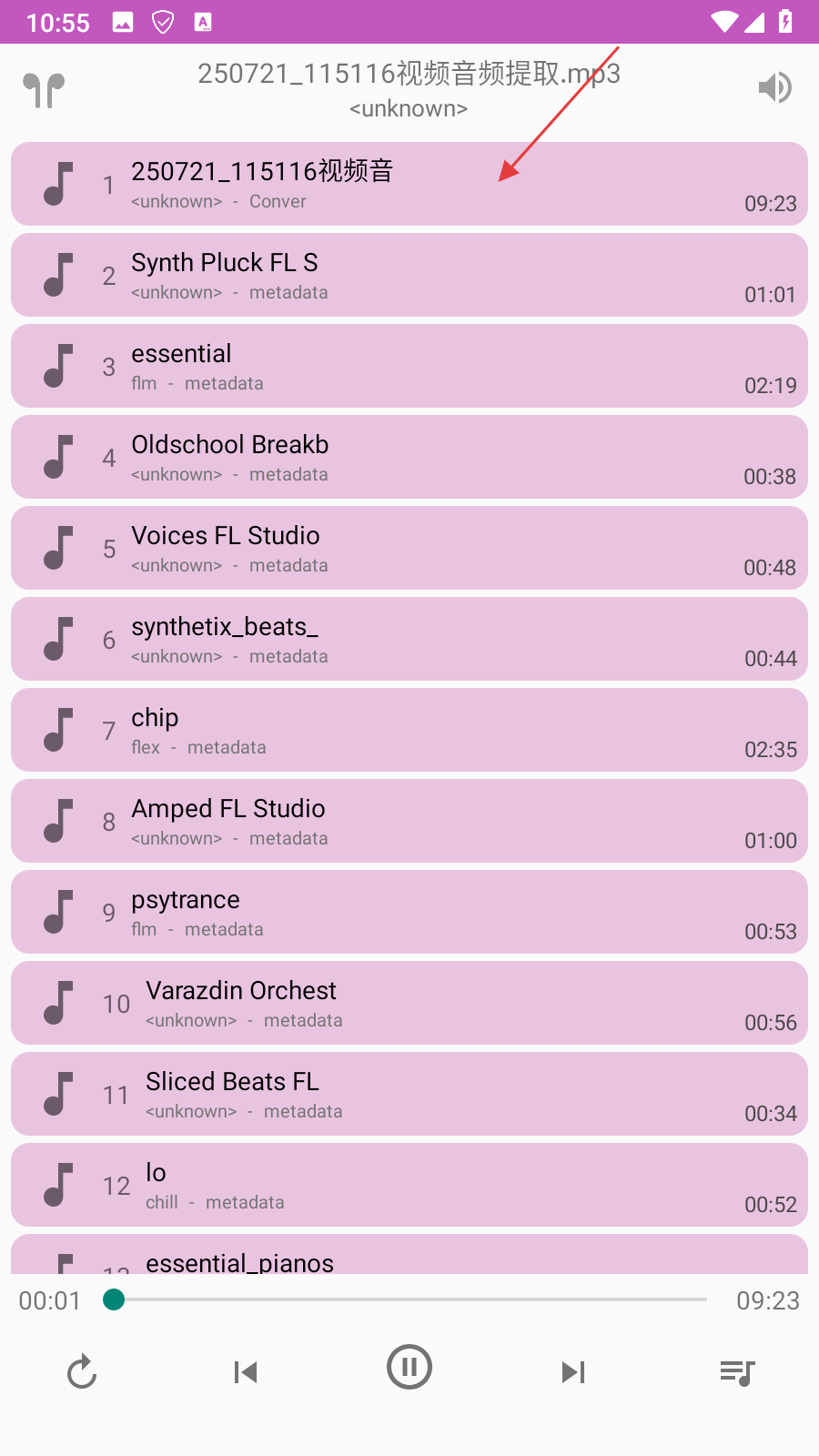The width and height of the screenshot is (819, 1456).
Task: Skip to the previous track
Action: pos(246,1371)
